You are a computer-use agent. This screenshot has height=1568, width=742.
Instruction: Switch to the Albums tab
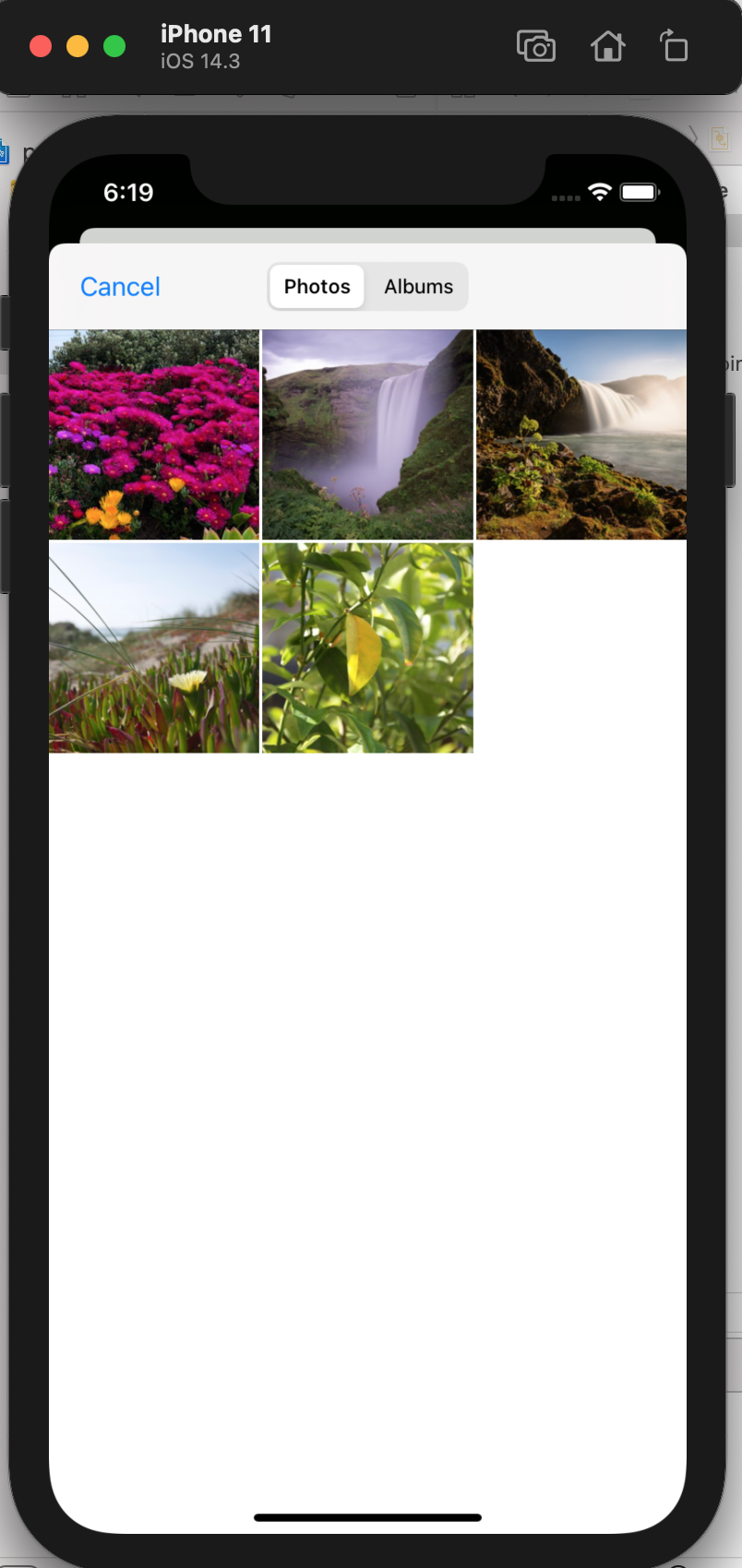(x=418, y=287)
